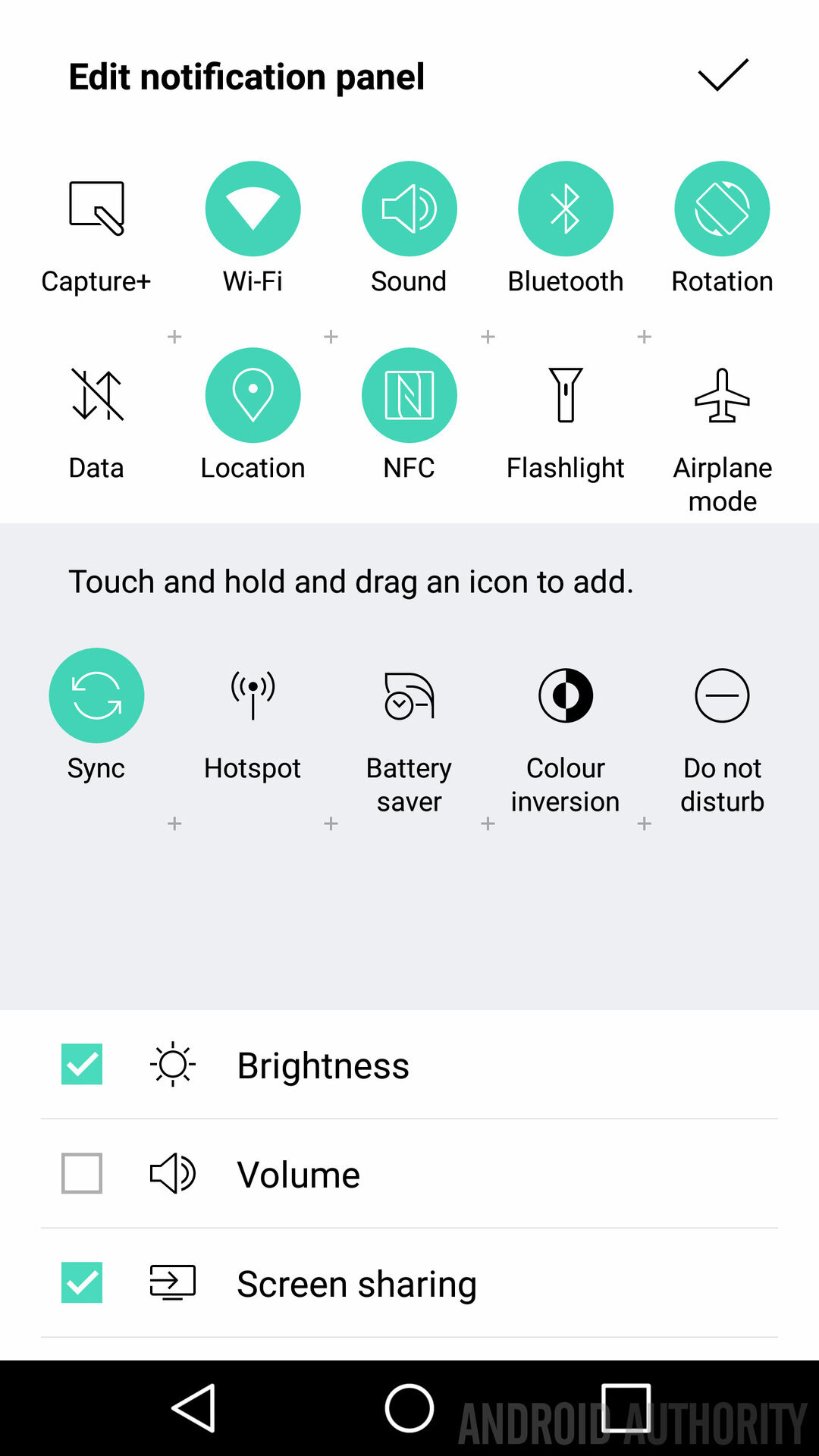Confirm edits with the checkmark icon
Image resolution: width=819 pixels, height=1456 pixels.
pos(723,75)
